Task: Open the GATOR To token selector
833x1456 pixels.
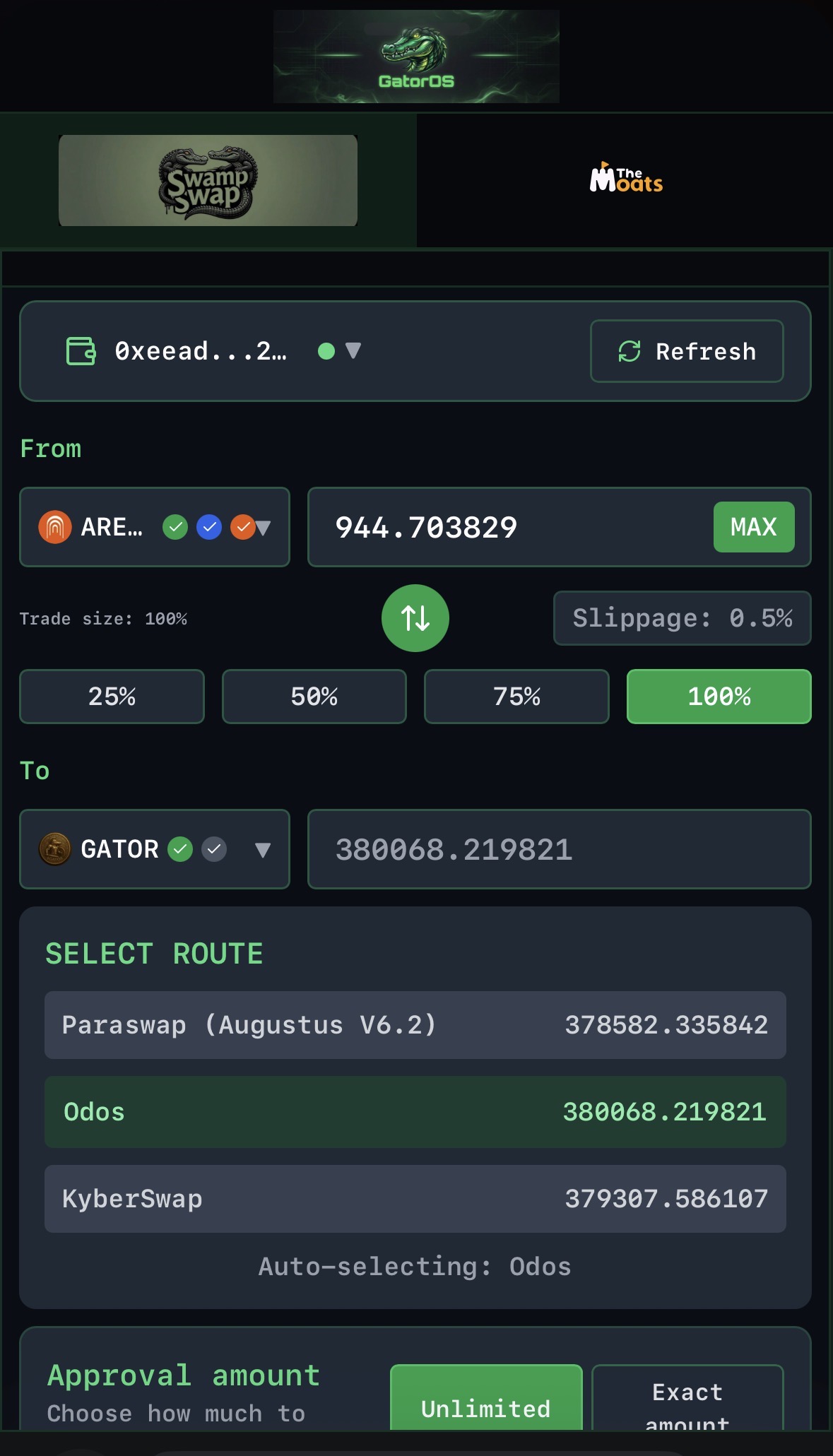Action: (x=155, y=849)
